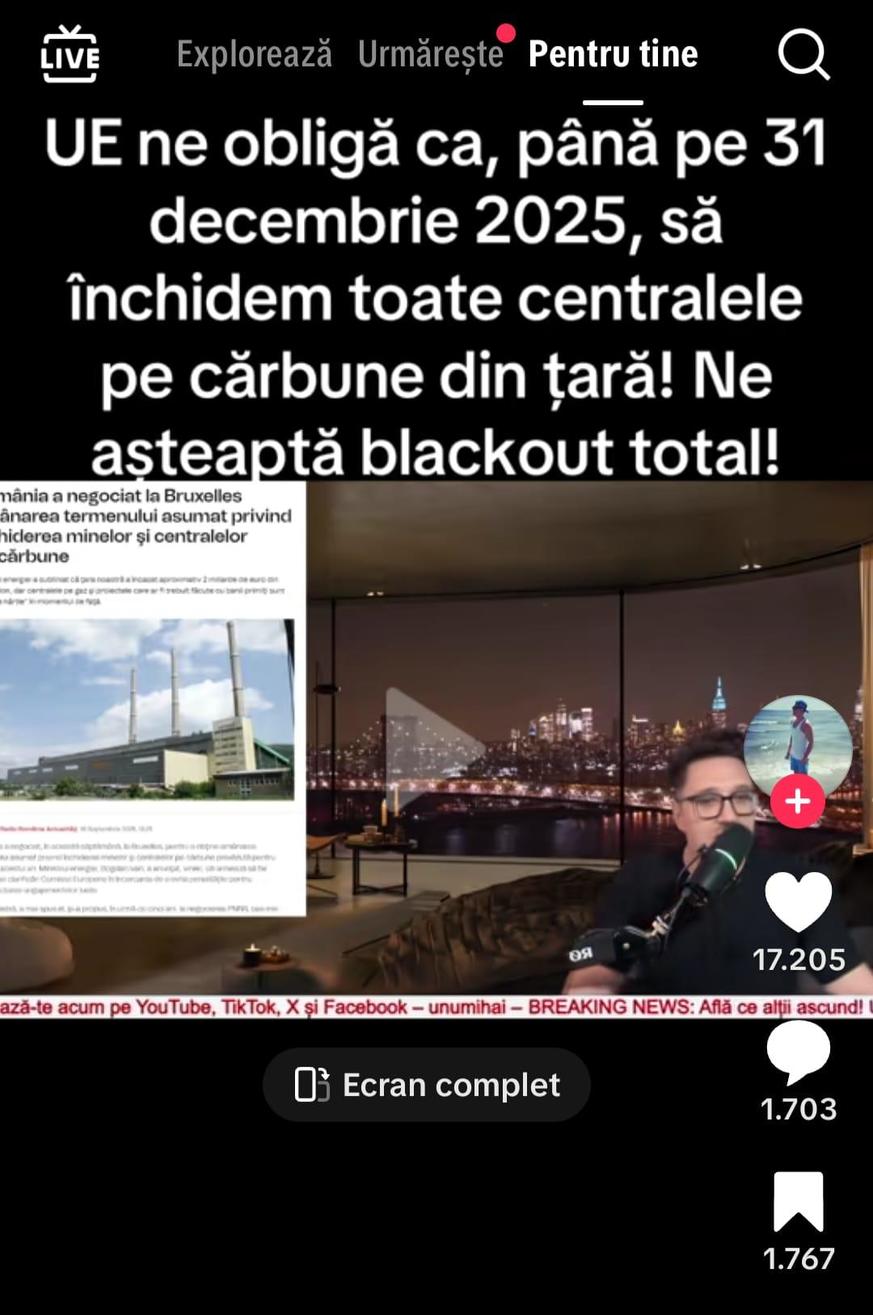Switch to the Urmărește tab

click(430, 54)
